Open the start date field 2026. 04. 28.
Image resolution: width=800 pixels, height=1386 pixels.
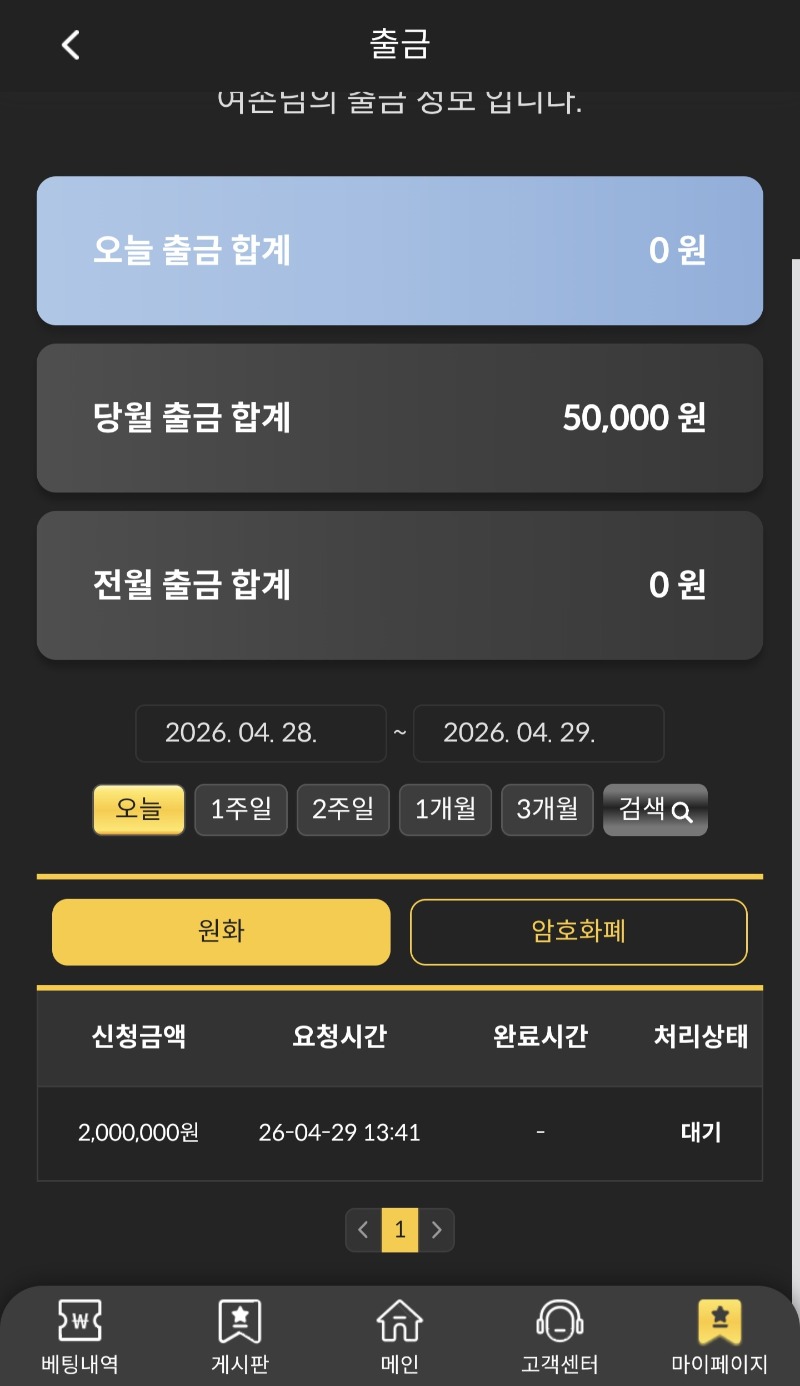click(x=261, y=733)
